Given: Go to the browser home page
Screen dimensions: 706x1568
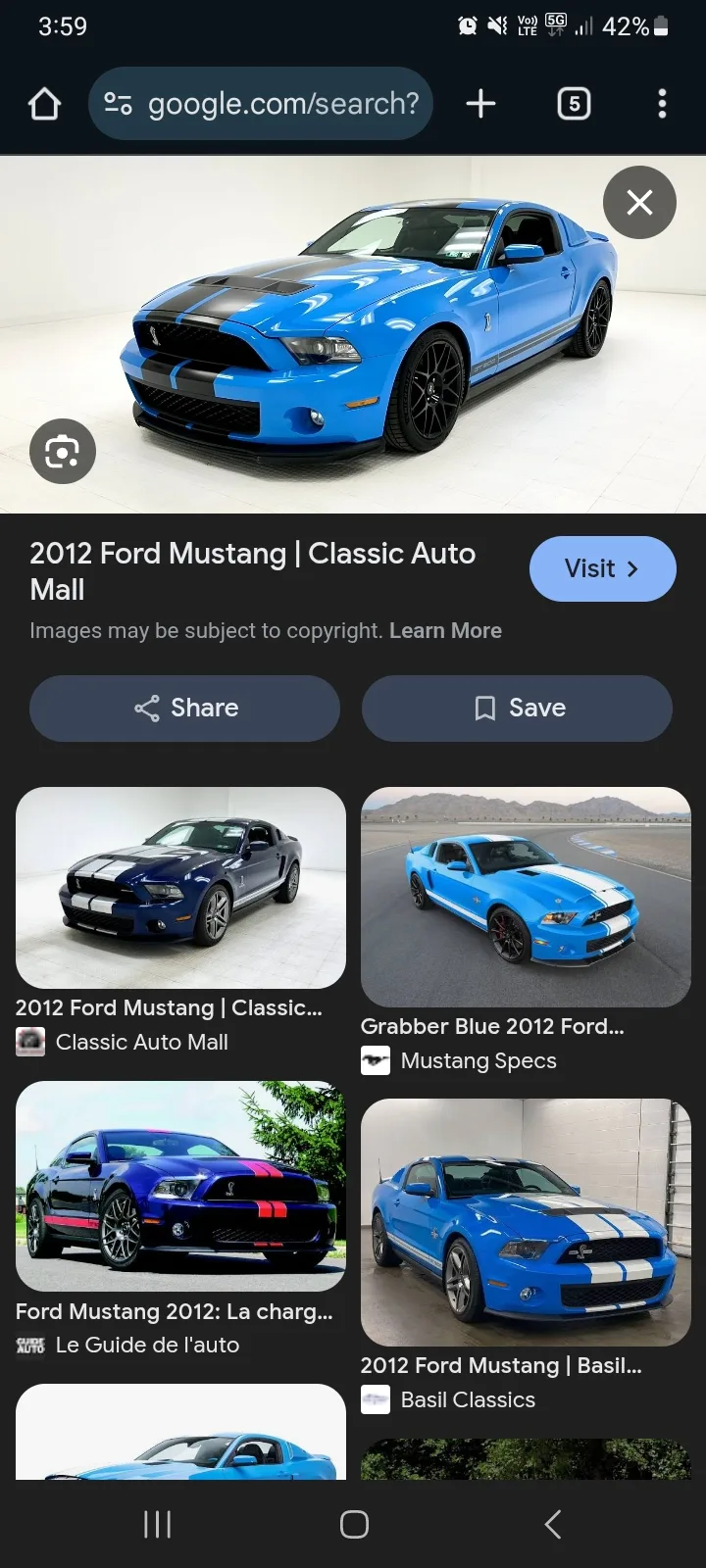Looking at the screenshot, I should pyautogui.click(x=44, y=104).
